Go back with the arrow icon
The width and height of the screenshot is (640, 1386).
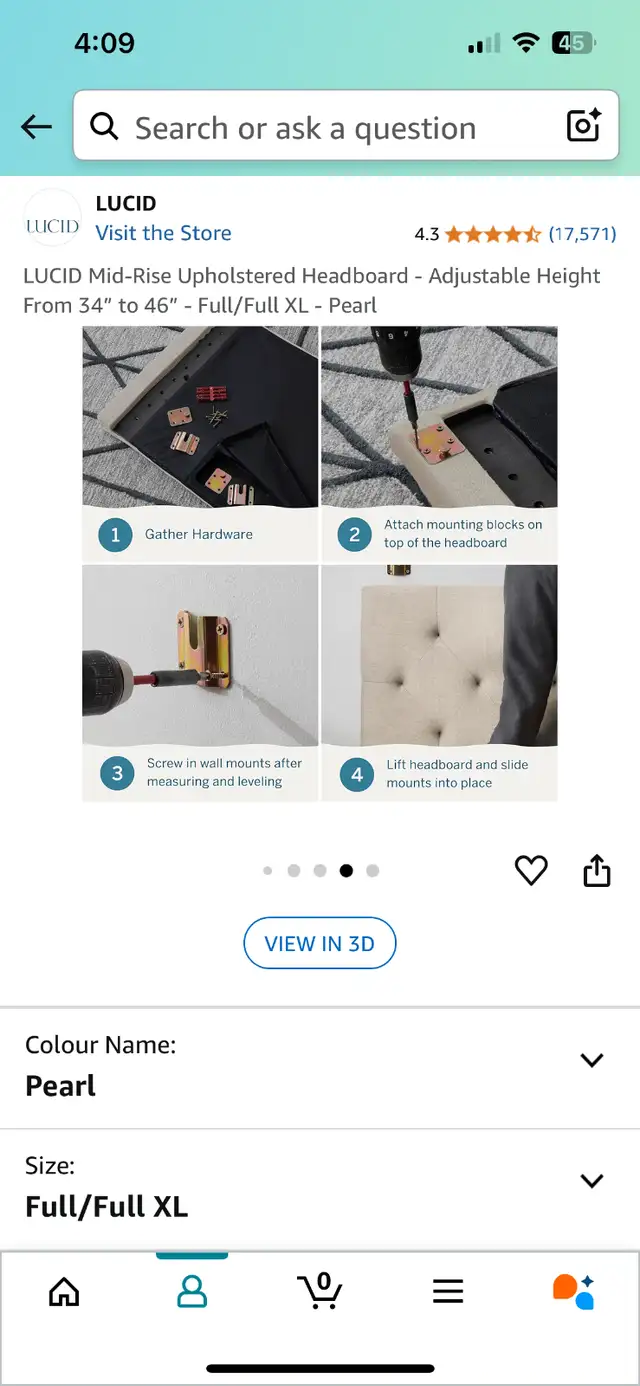tap(36, 127)
